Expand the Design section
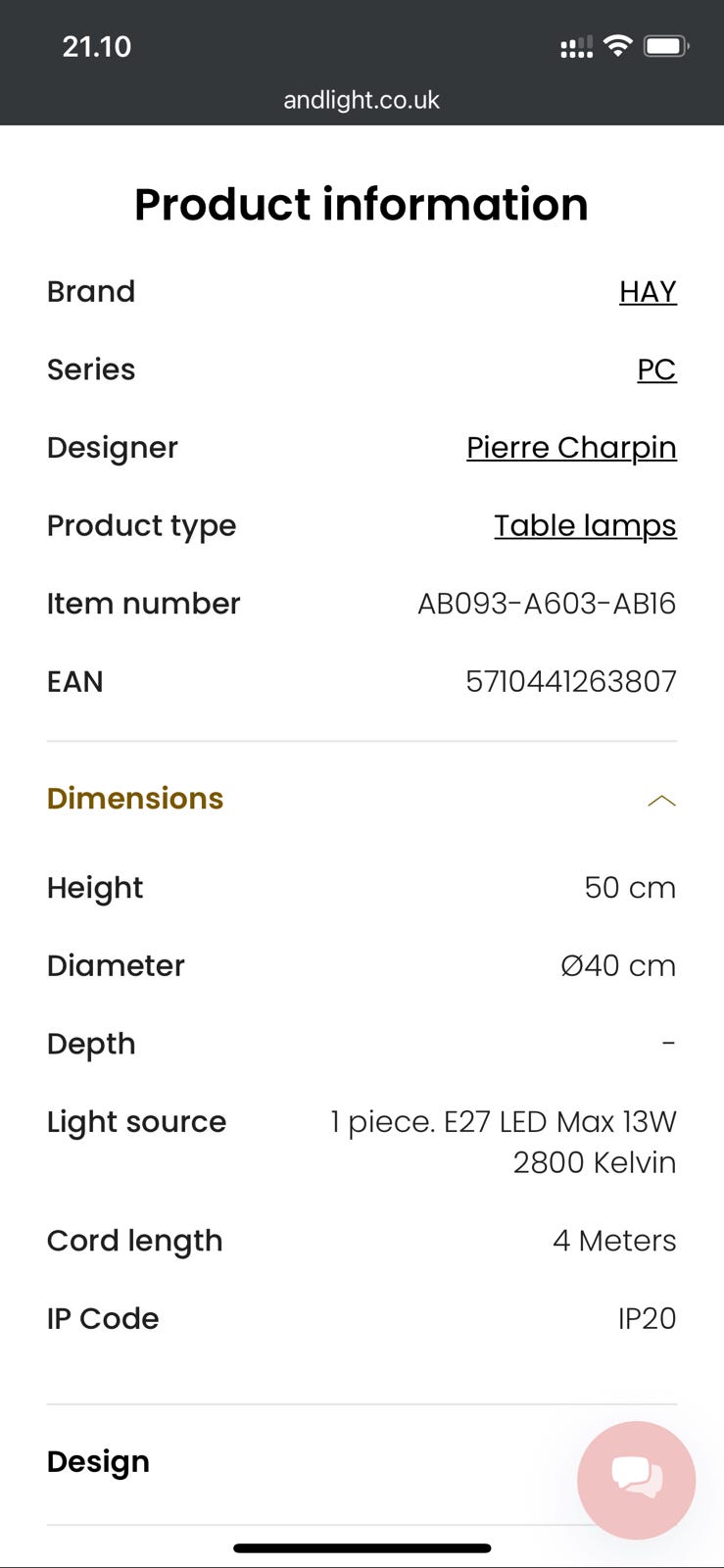724x1568 pixels. click(99, 1461)
